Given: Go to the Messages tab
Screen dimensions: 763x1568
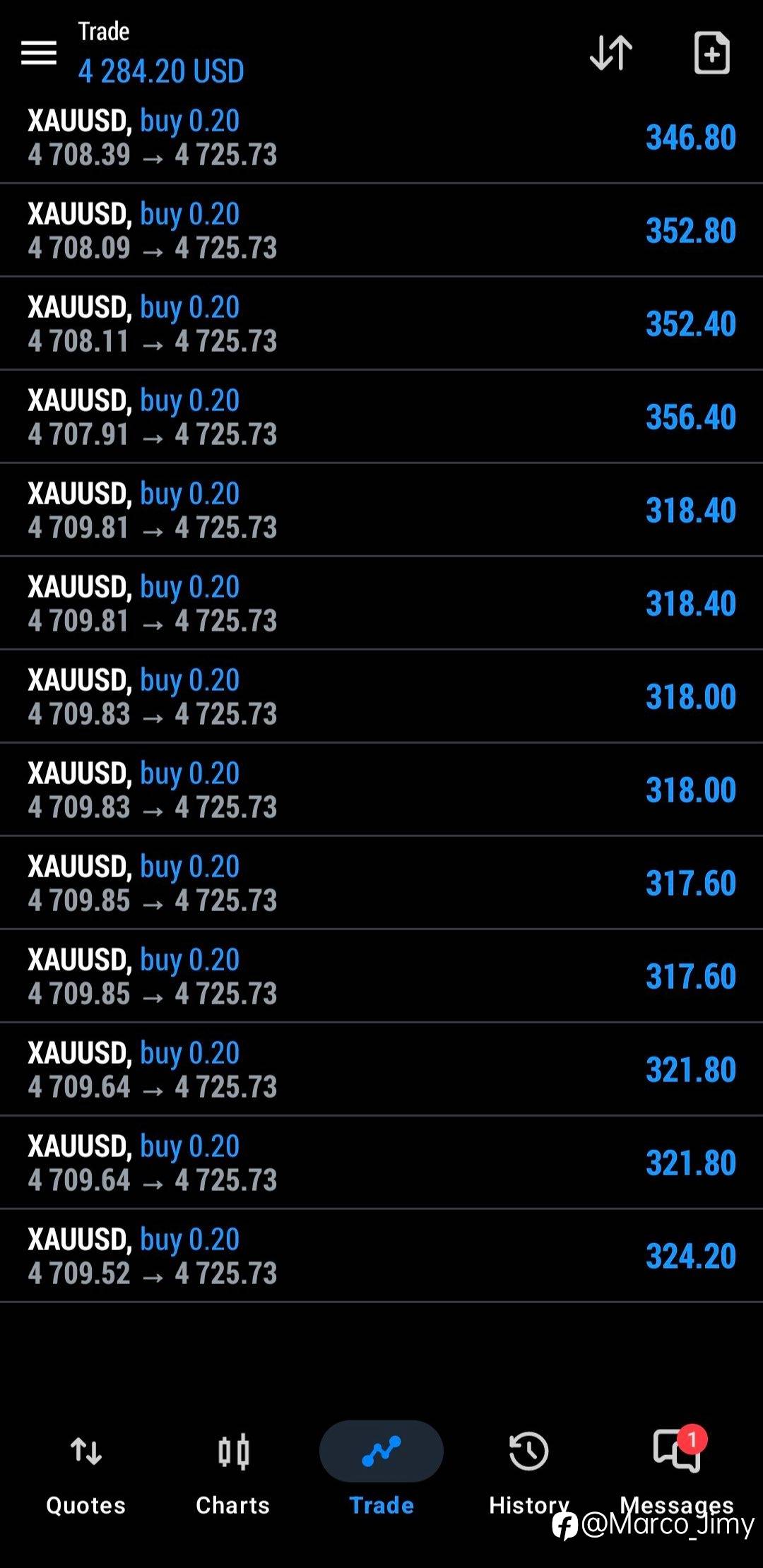Looking at the screenshot, I should 677,1473.
